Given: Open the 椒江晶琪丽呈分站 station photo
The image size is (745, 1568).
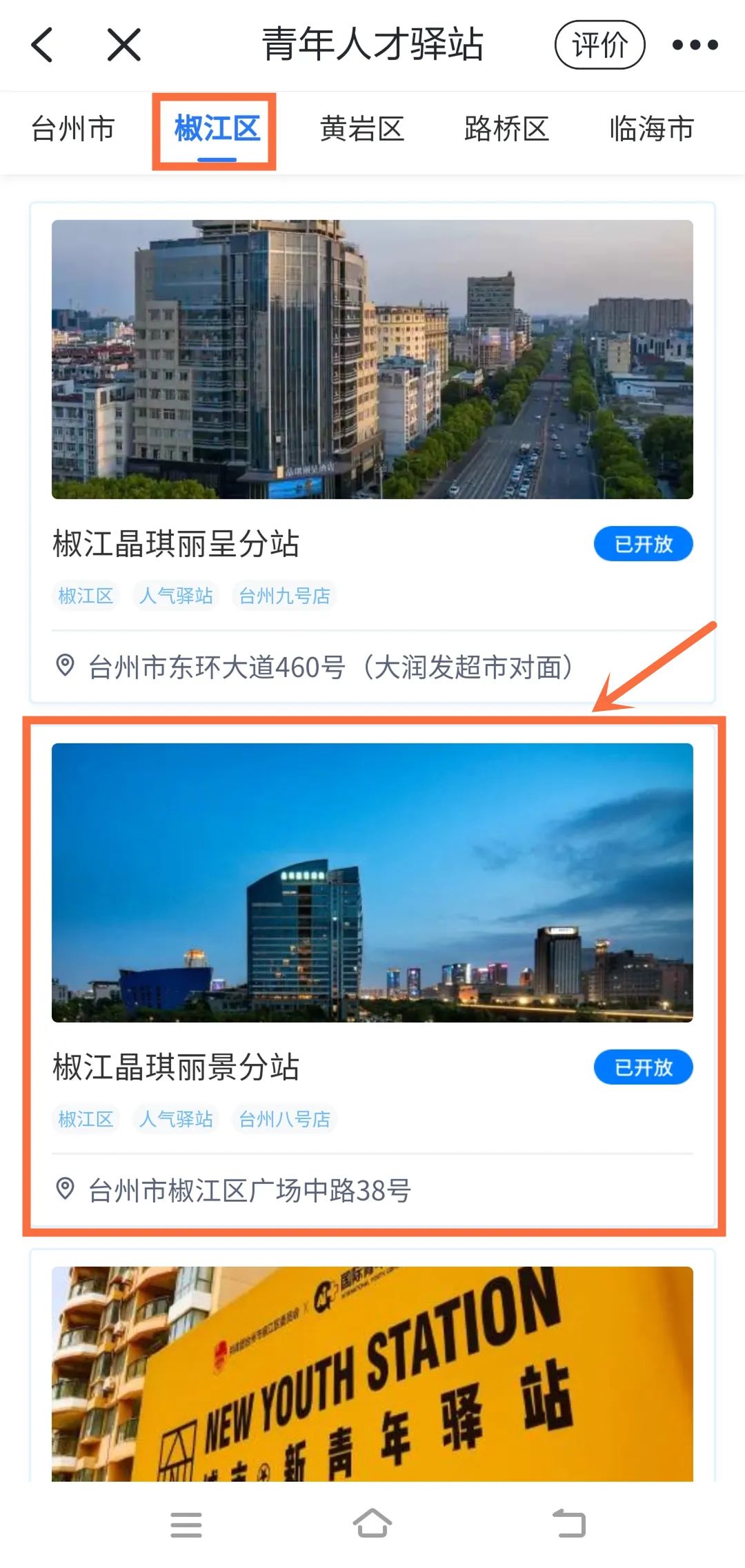Looking at the screenshot, I should click(372, 359).
